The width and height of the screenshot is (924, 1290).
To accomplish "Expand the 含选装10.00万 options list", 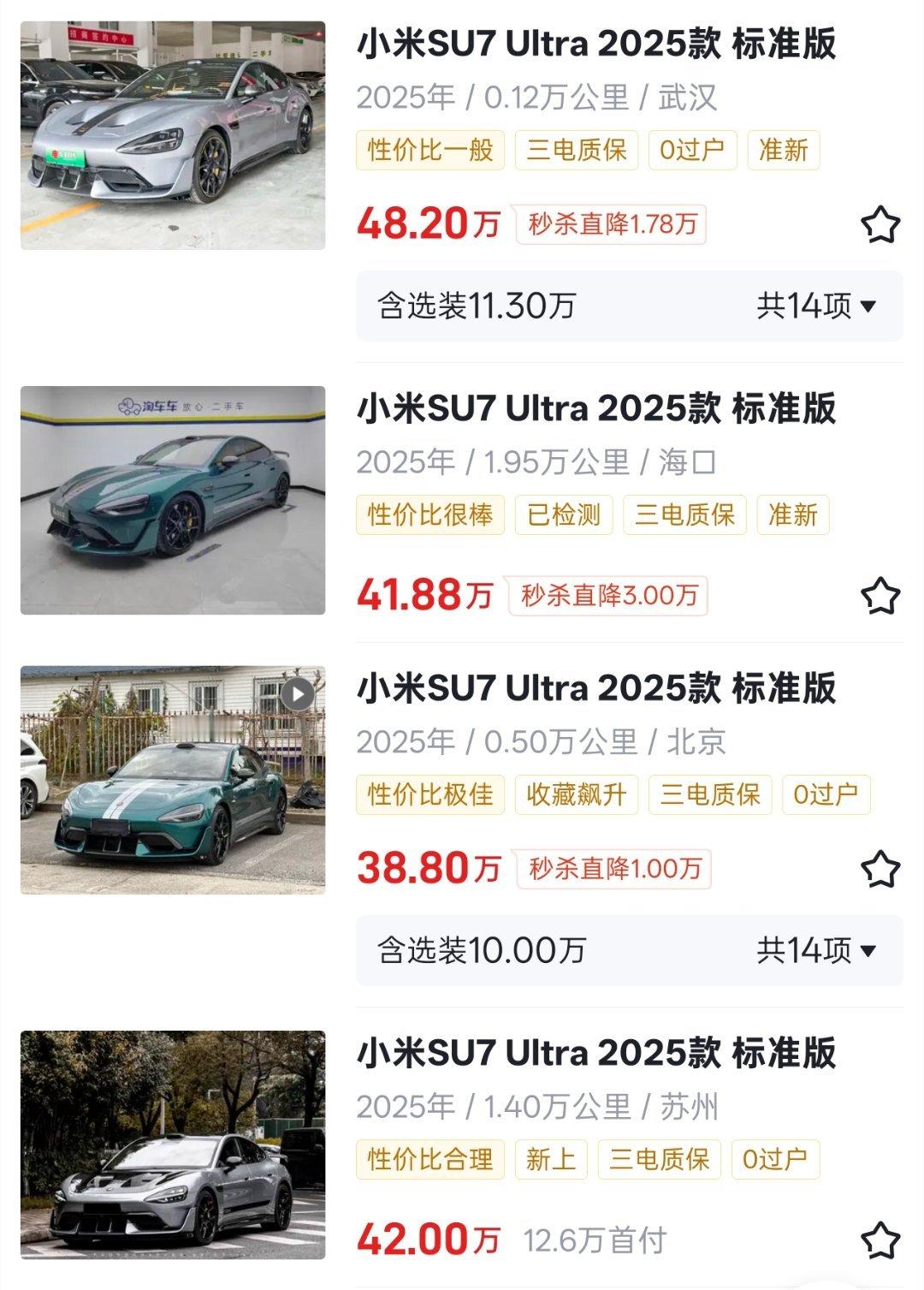I will 816,950.
